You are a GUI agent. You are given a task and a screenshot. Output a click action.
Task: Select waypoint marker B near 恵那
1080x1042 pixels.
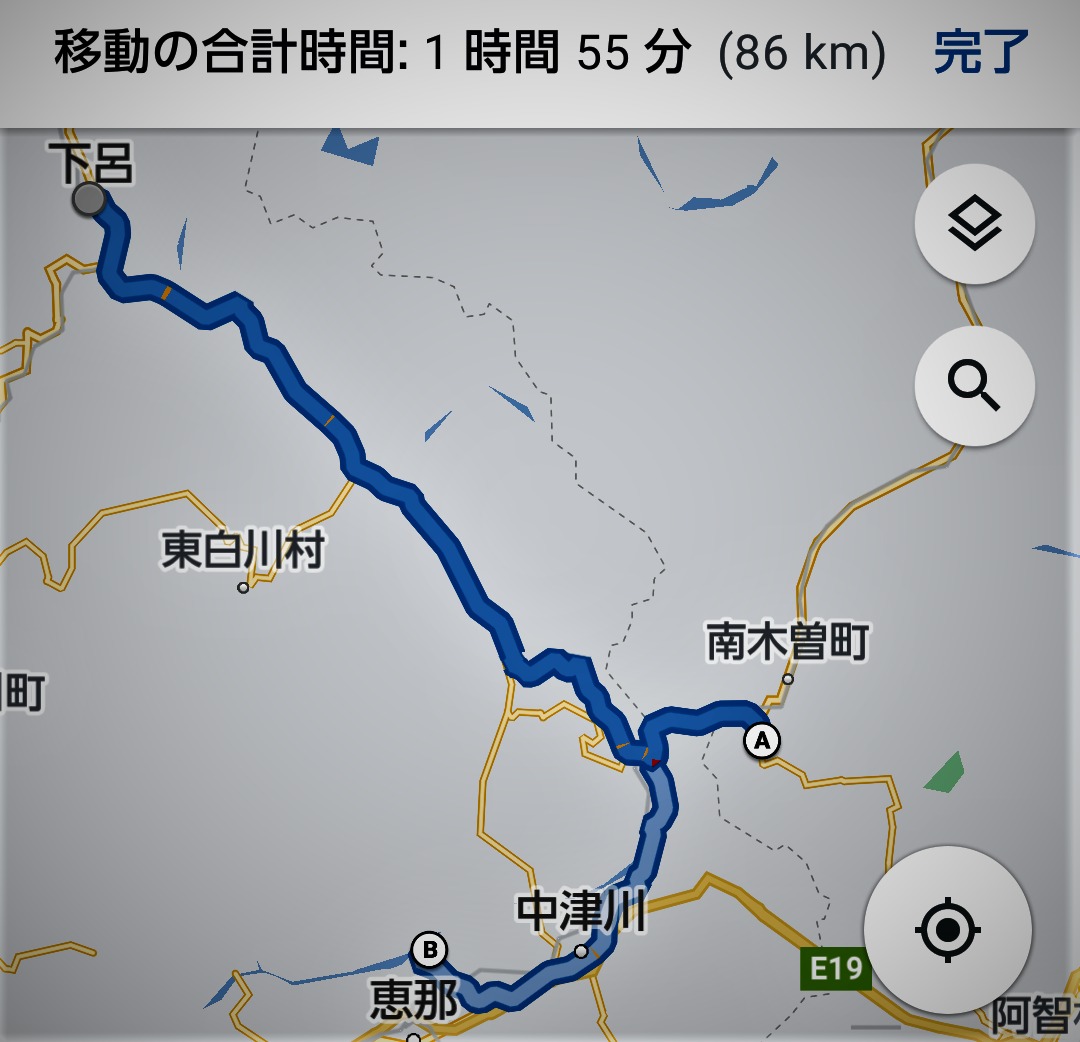(429, 949)
